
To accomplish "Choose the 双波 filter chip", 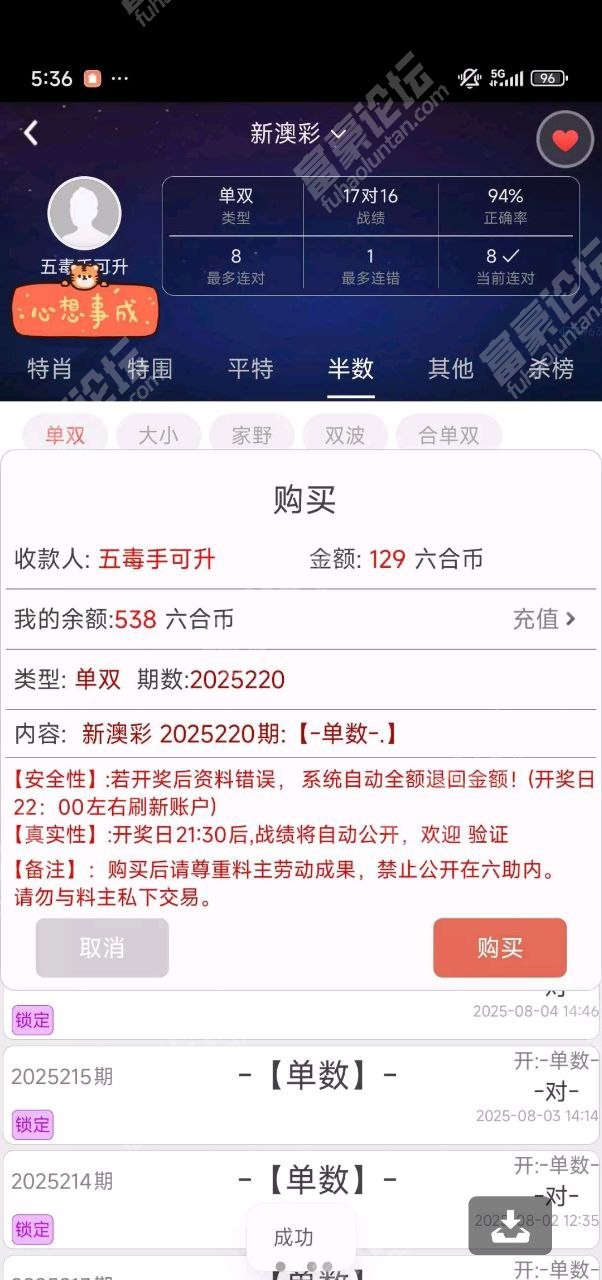I will coord(344,435).
